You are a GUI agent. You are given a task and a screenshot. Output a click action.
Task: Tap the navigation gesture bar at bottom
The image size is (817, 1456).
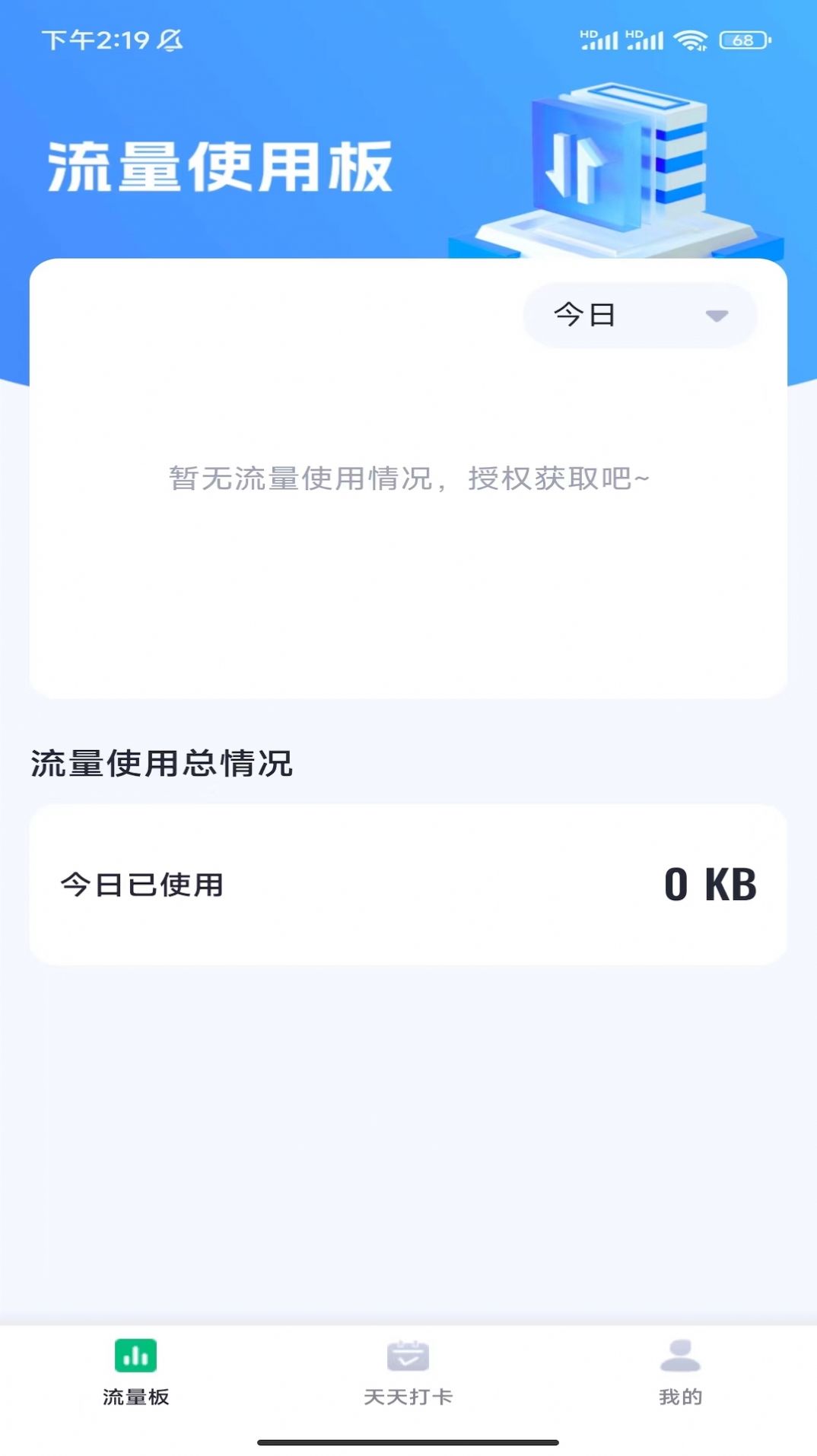[x=408, y=1441]
